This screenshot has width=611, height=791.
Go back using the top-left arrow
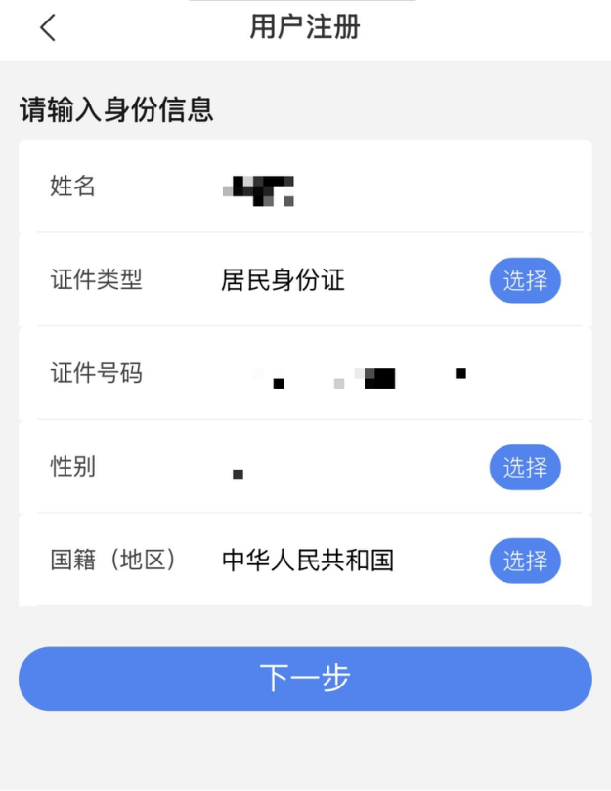(48, 28)
